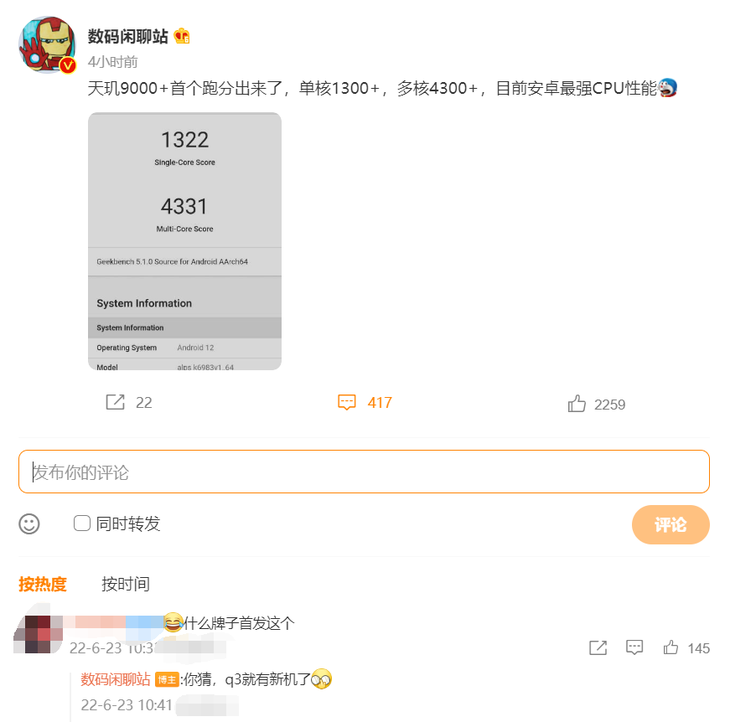Check the 同时转发 checkbox
730x722 pixels.
pyautogui.click(x=82, y=523)
